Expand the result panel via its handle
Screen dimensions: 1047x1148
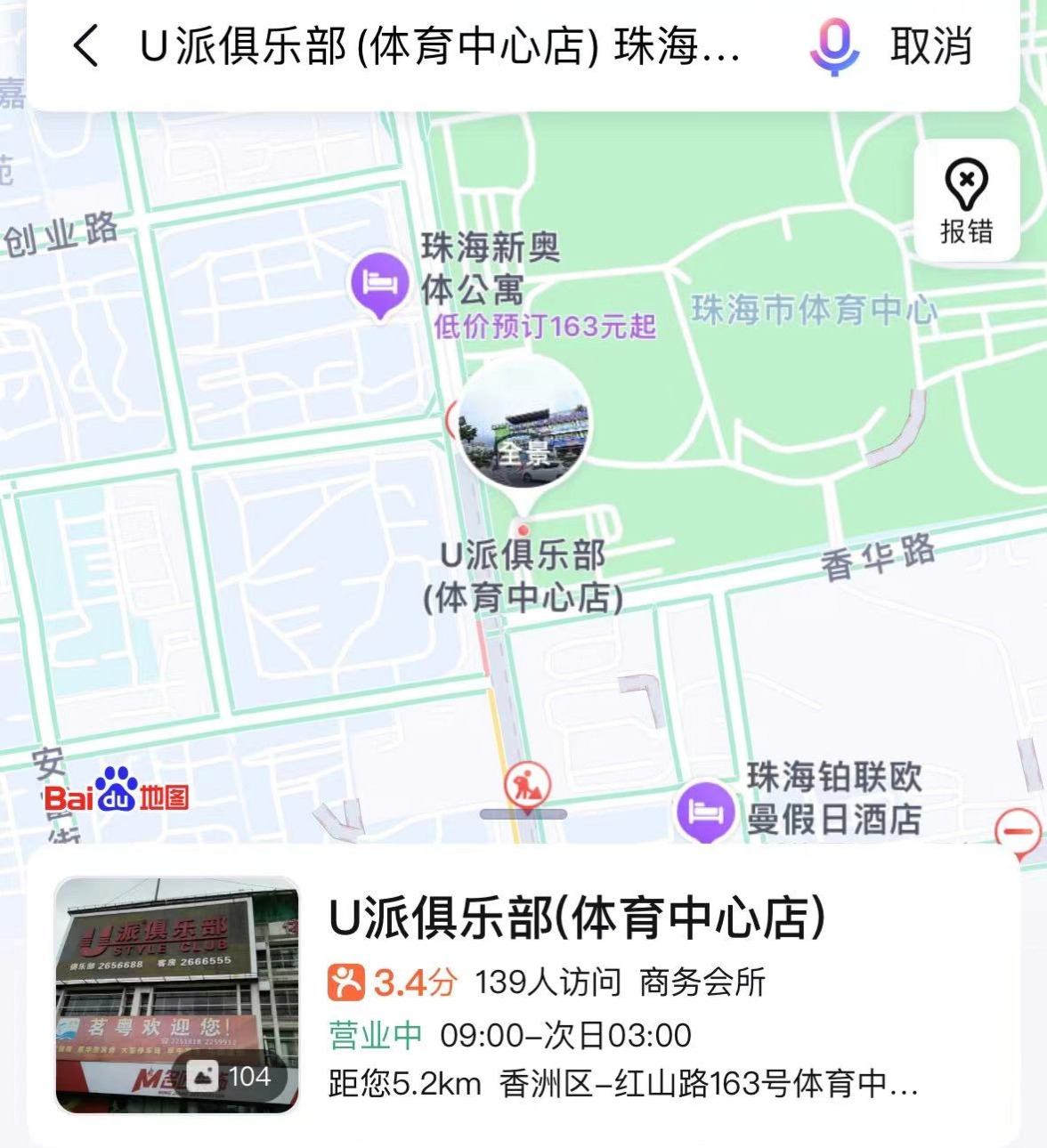[523, 814]
